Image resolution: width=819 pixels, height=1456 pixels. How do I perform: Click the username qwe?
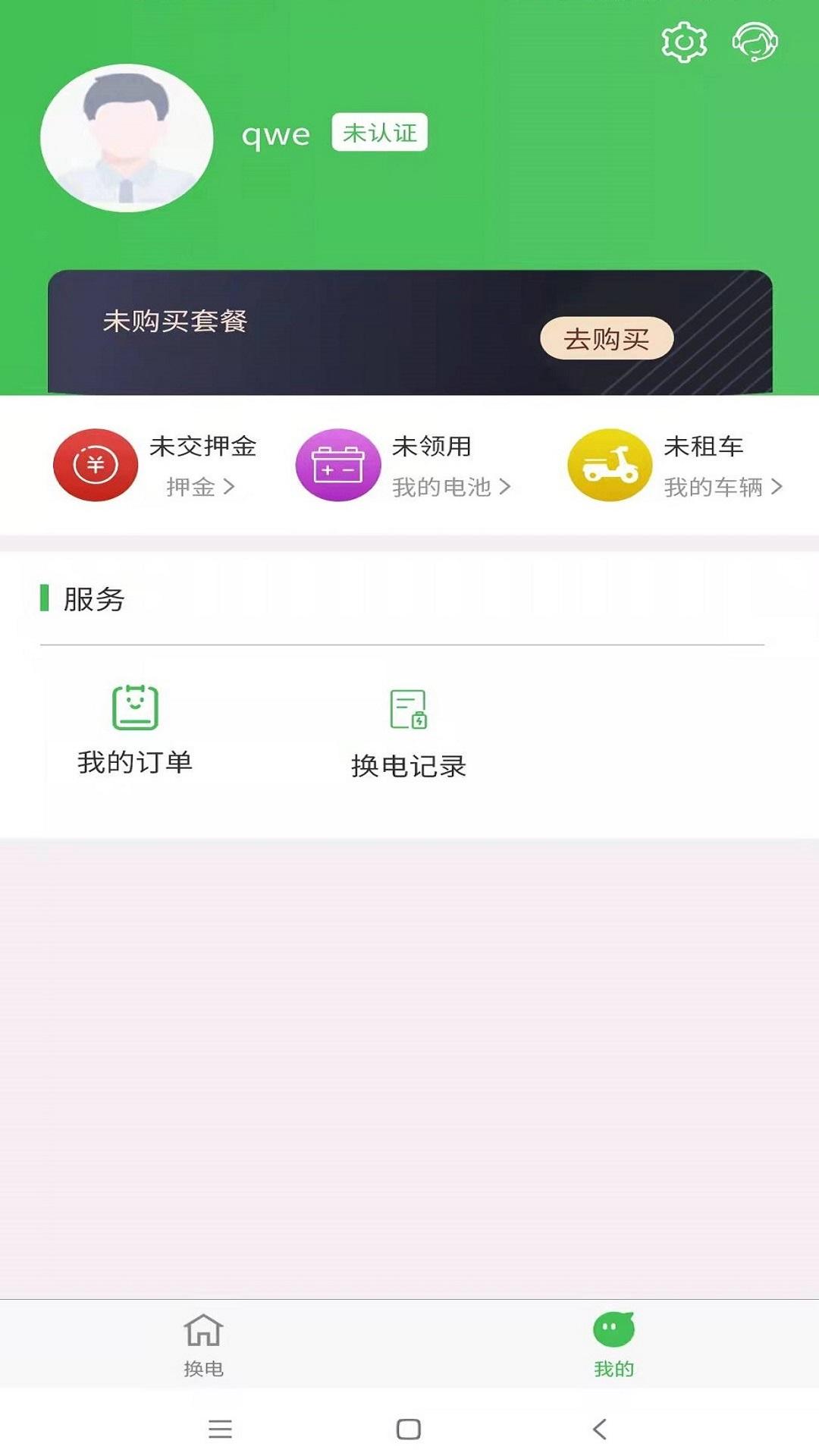[276, 133]
